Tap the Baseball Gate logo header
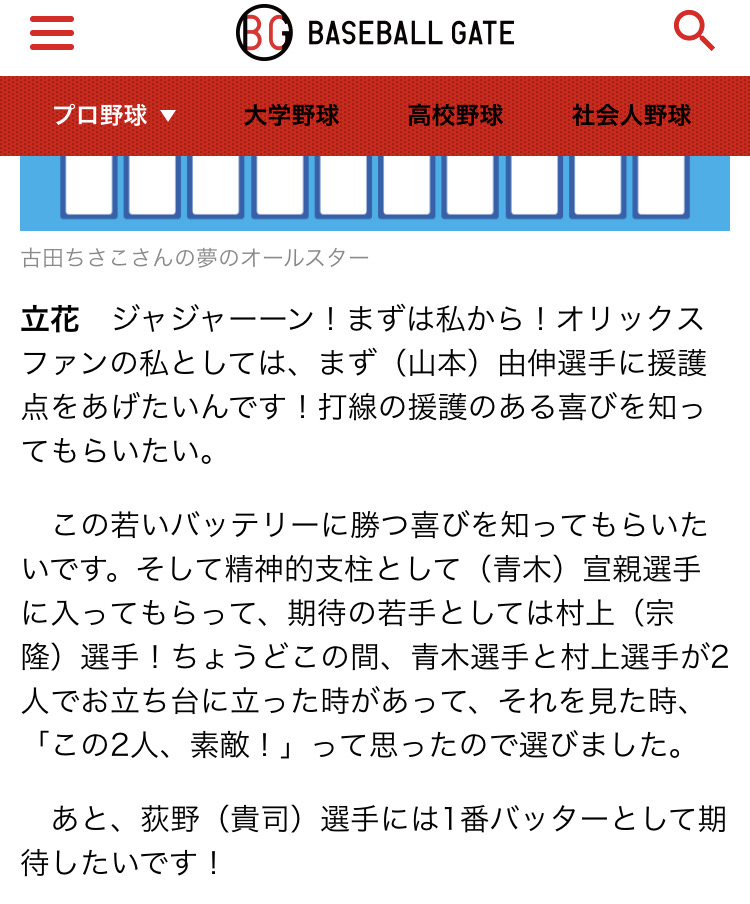 coord(375,33)
